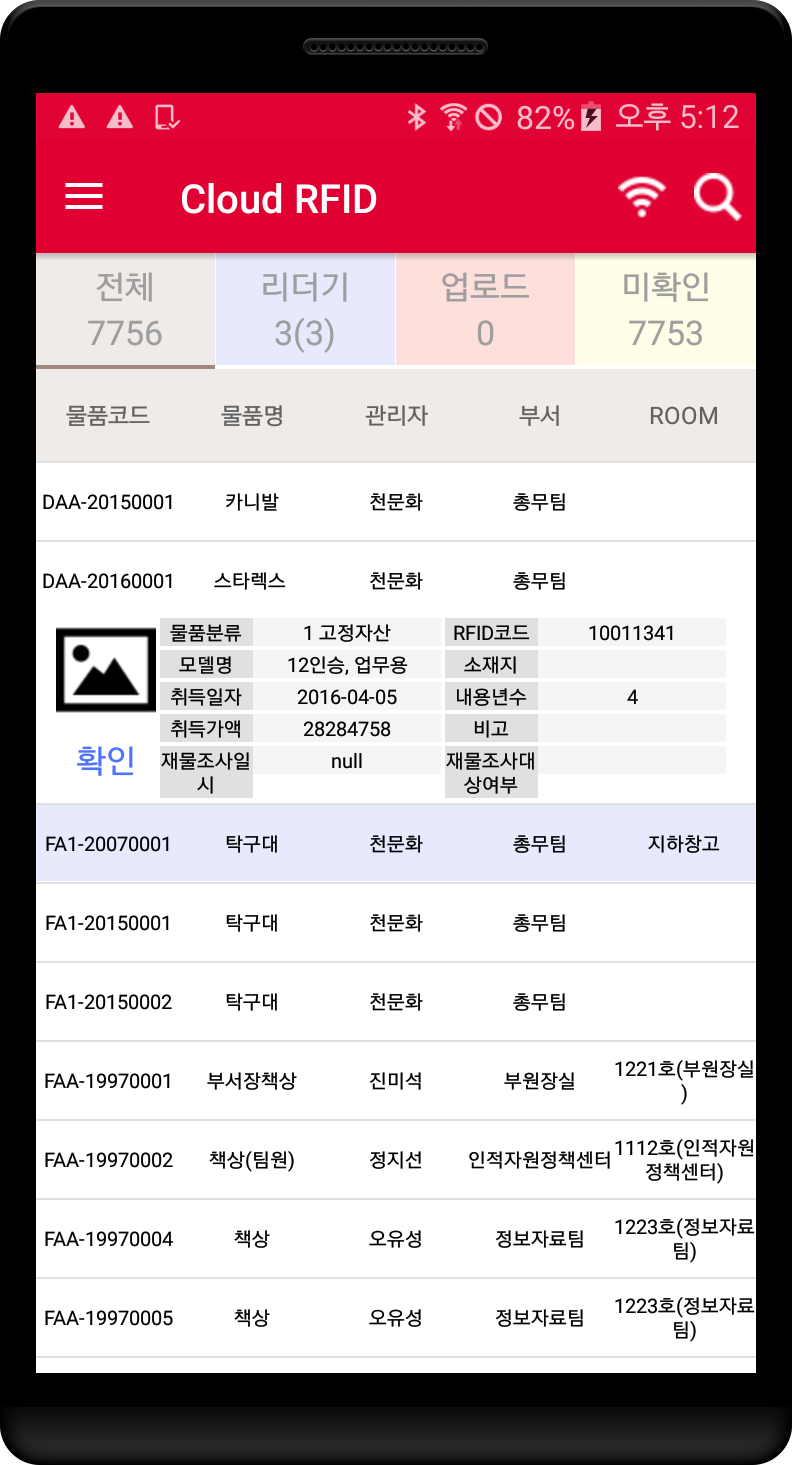Select row FAA-19970004 책상

(396, 1239)
